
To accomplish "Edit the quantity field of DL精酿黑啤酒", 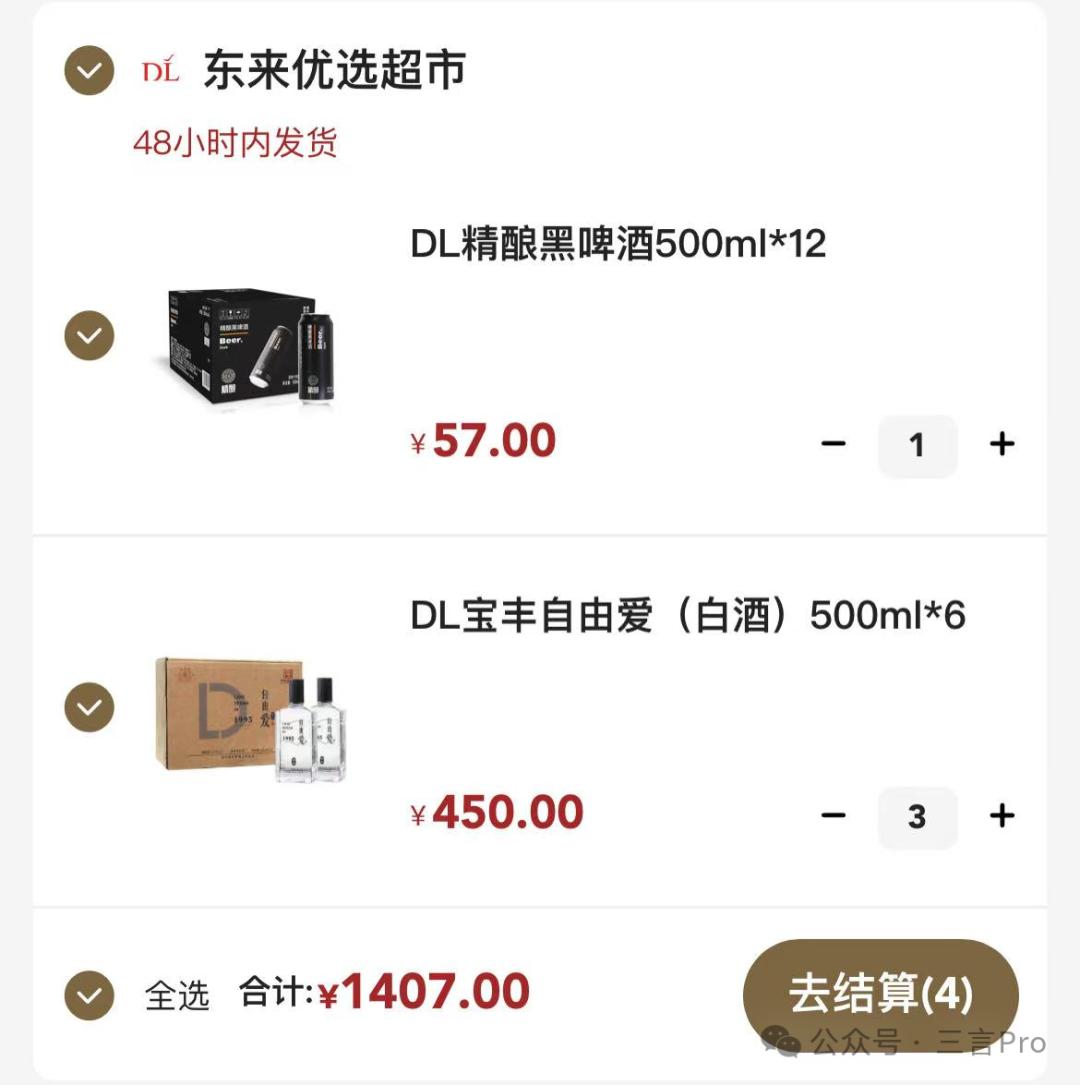I will 917,445.
